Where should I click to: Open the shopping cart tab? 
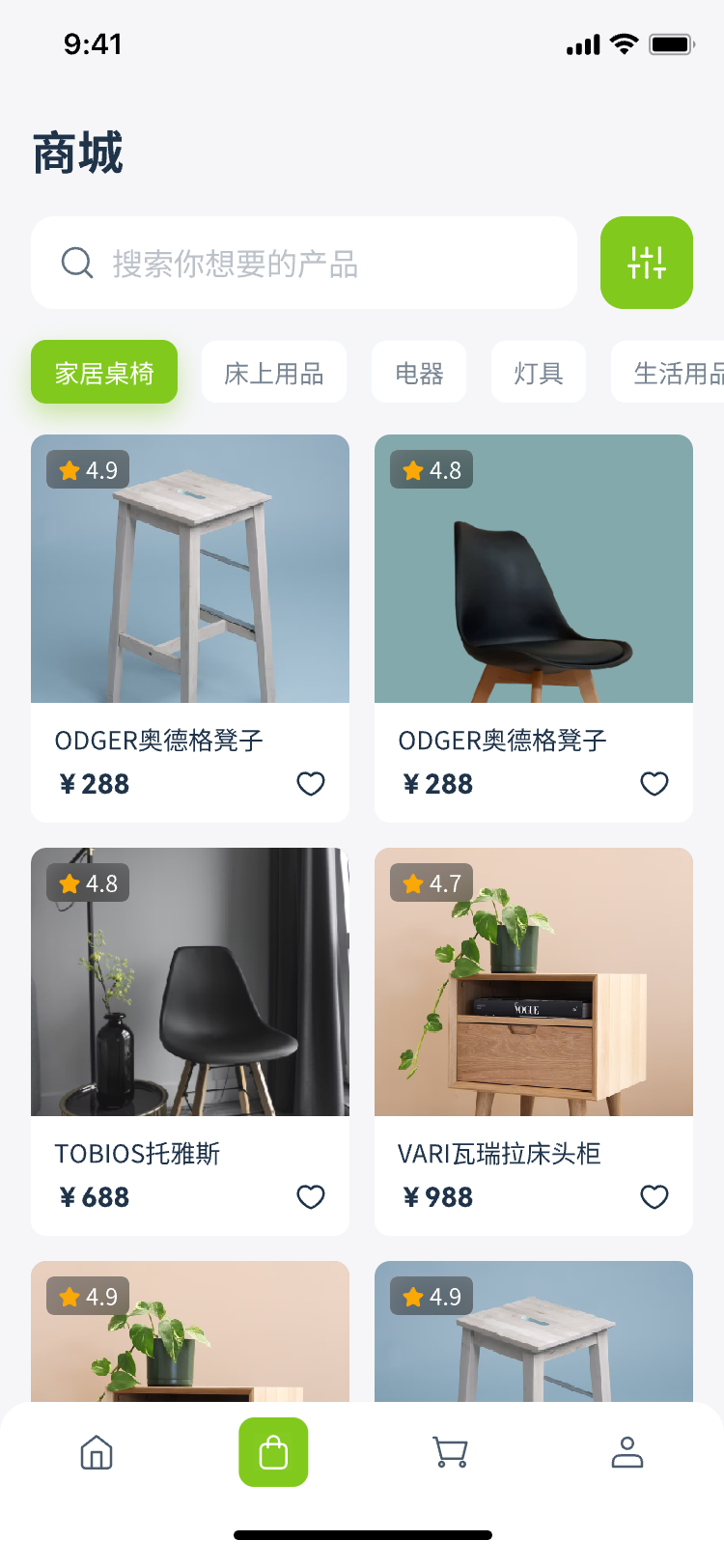click(x=450, y=1452)
